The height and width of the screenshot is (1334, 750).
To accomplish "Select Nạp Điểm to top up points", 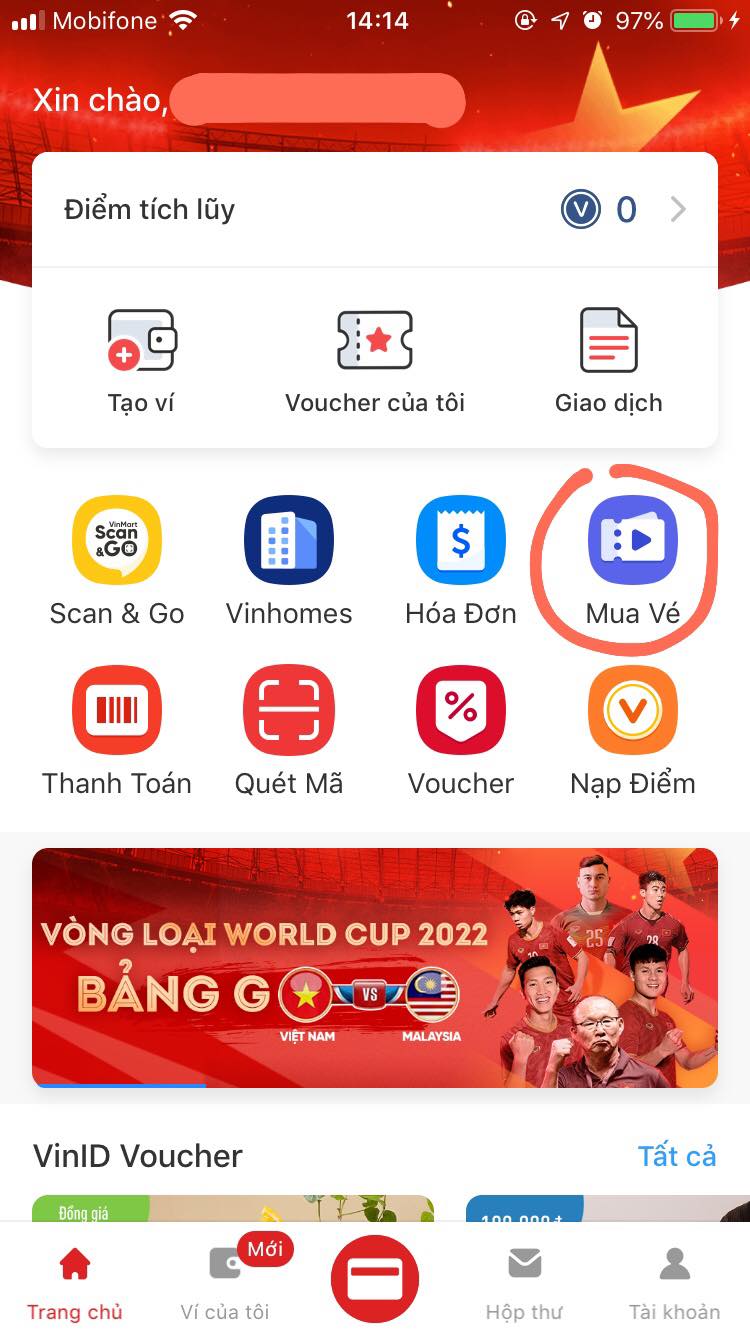I will tap(632, 710).
